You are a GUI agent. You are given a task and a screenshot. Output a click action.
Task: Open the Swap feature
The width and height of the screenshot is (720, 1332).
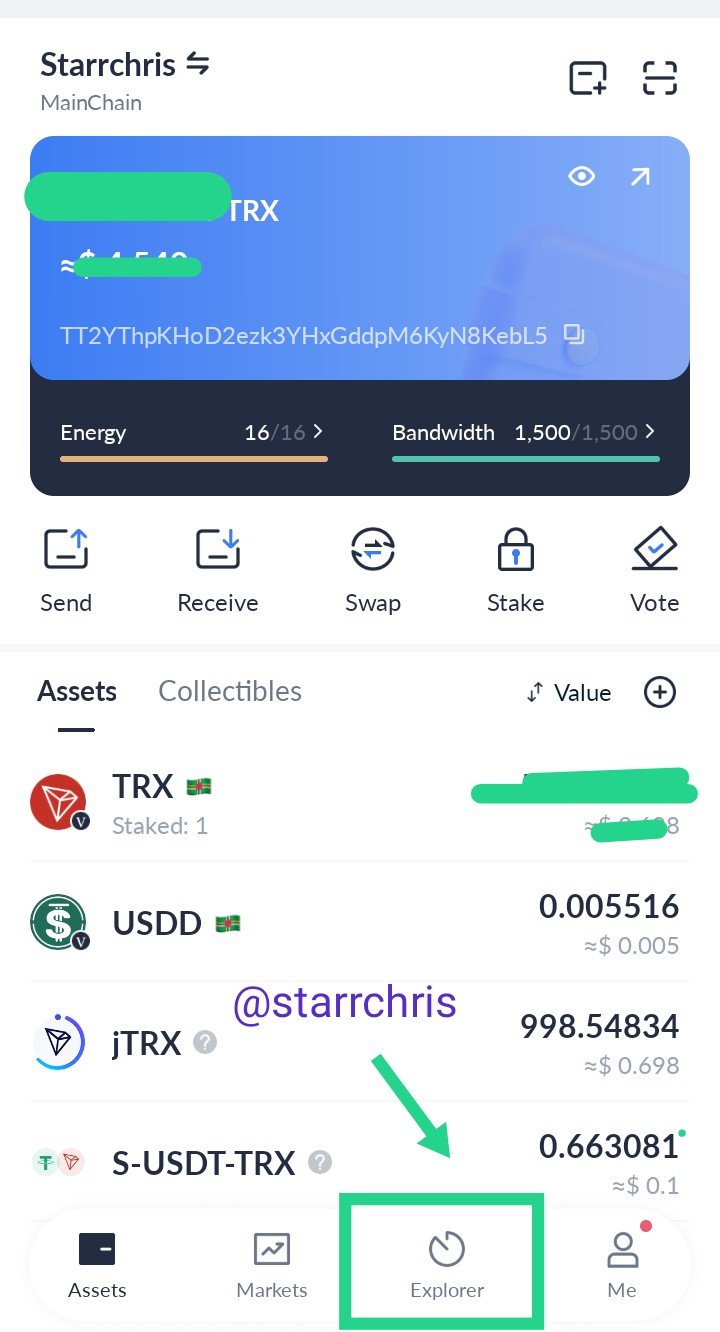pos(373,572)
